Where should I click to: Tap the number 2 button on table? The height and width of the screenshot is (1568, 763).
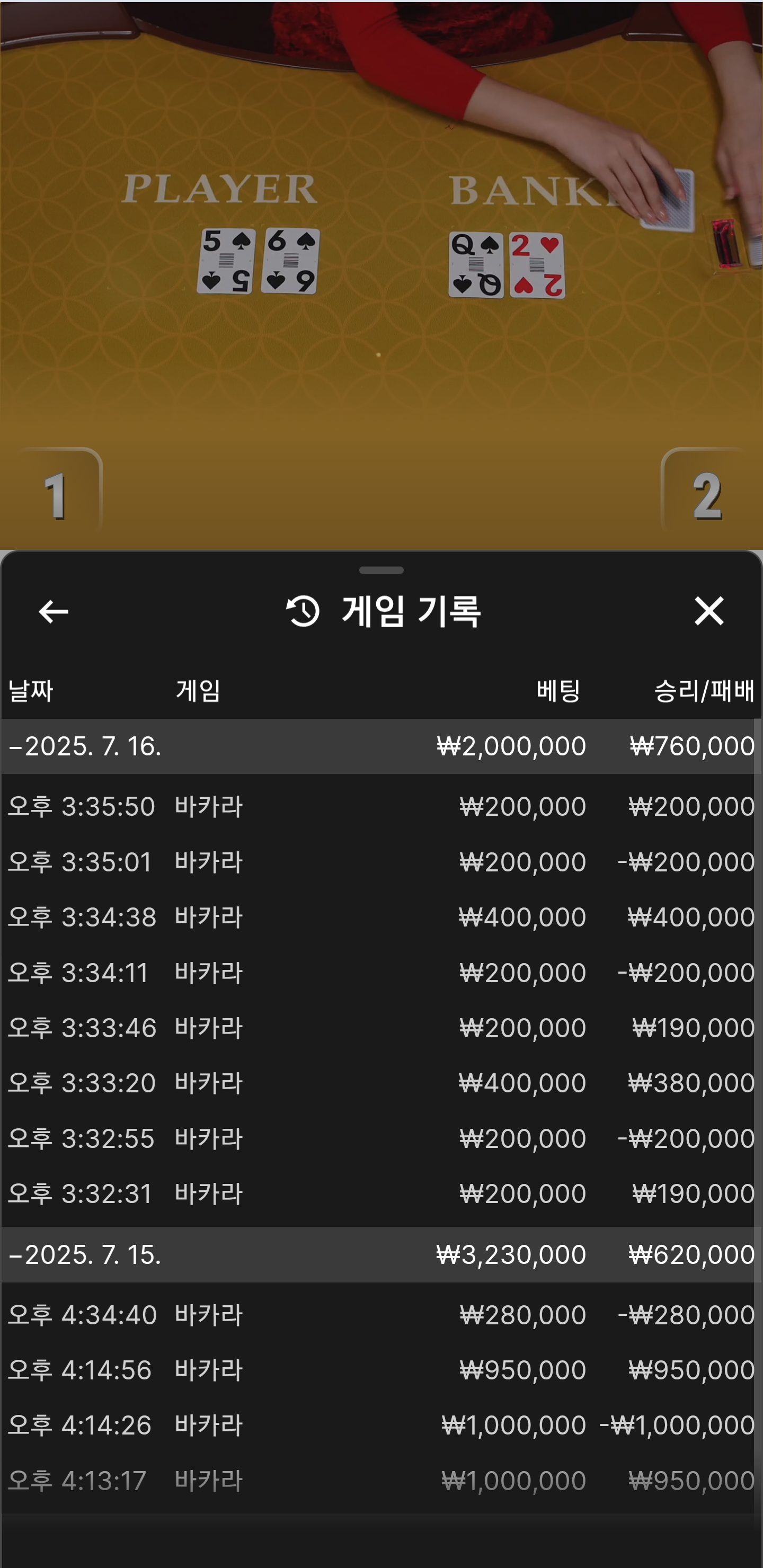706,494
